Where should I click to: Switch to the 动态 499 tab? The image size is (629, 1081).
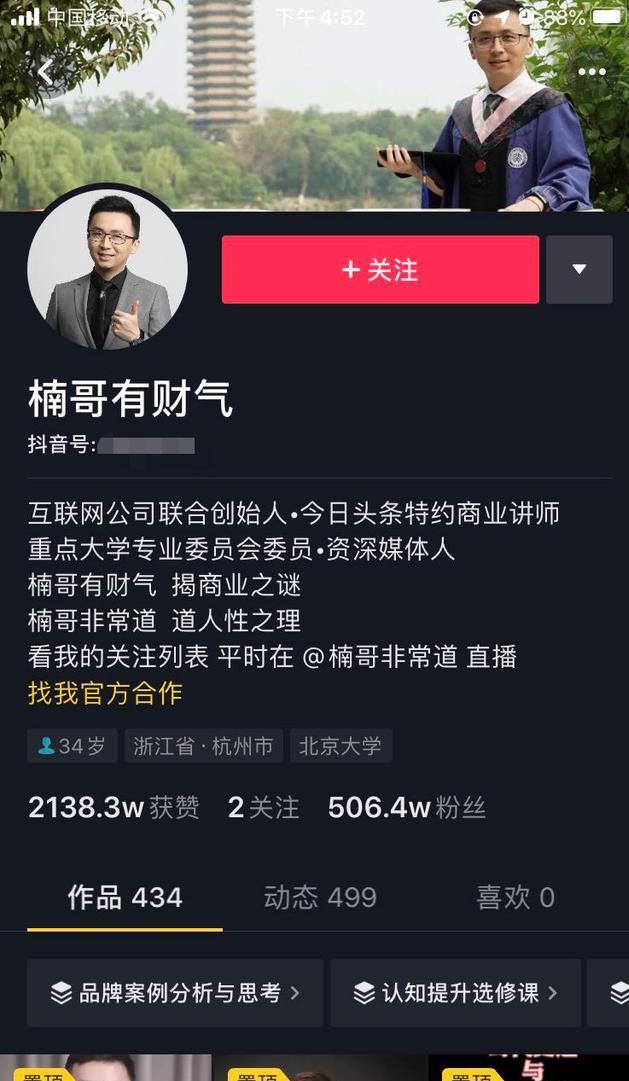[x=320, y=897]
